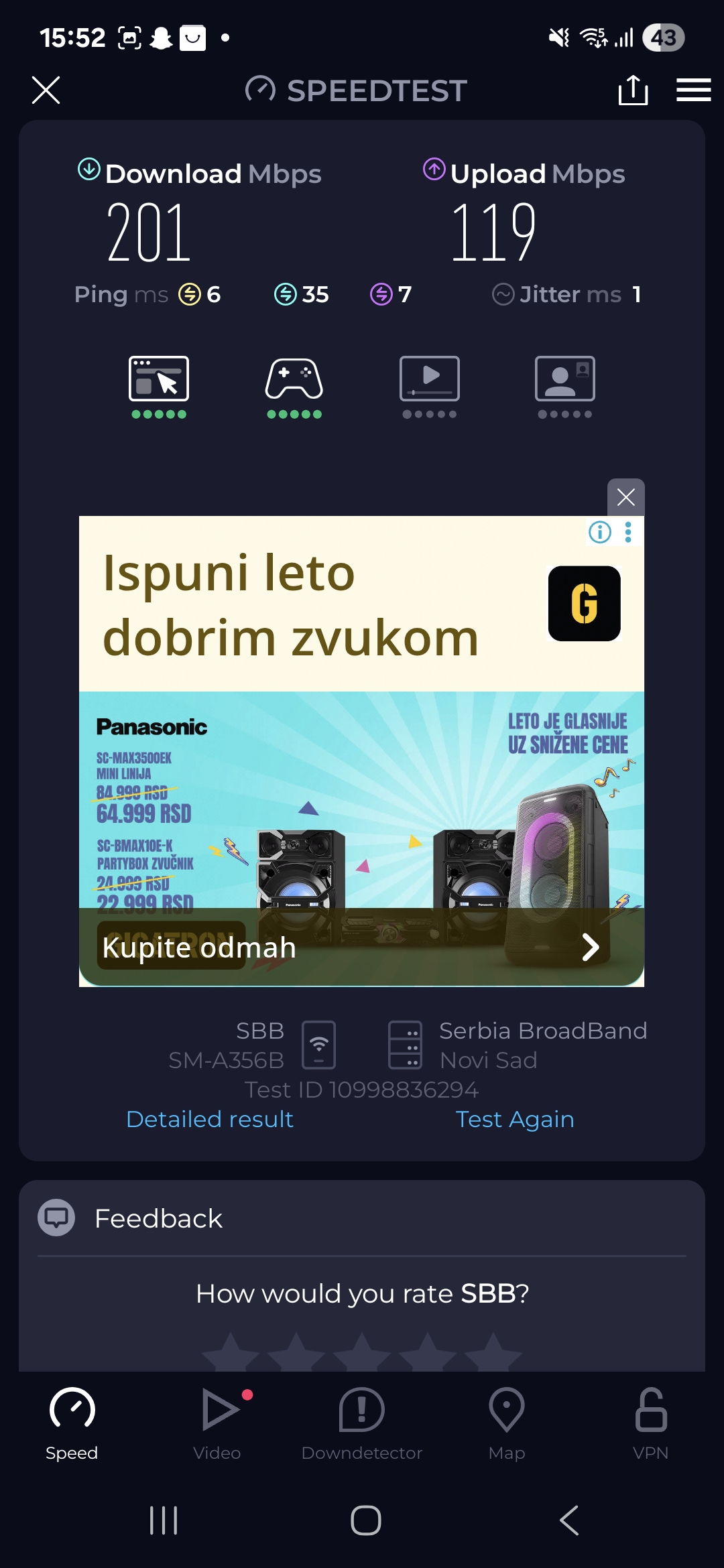Close the Speedtest result screen
The height and width of the screenshot is (1568, 724).
coord(46,90)
